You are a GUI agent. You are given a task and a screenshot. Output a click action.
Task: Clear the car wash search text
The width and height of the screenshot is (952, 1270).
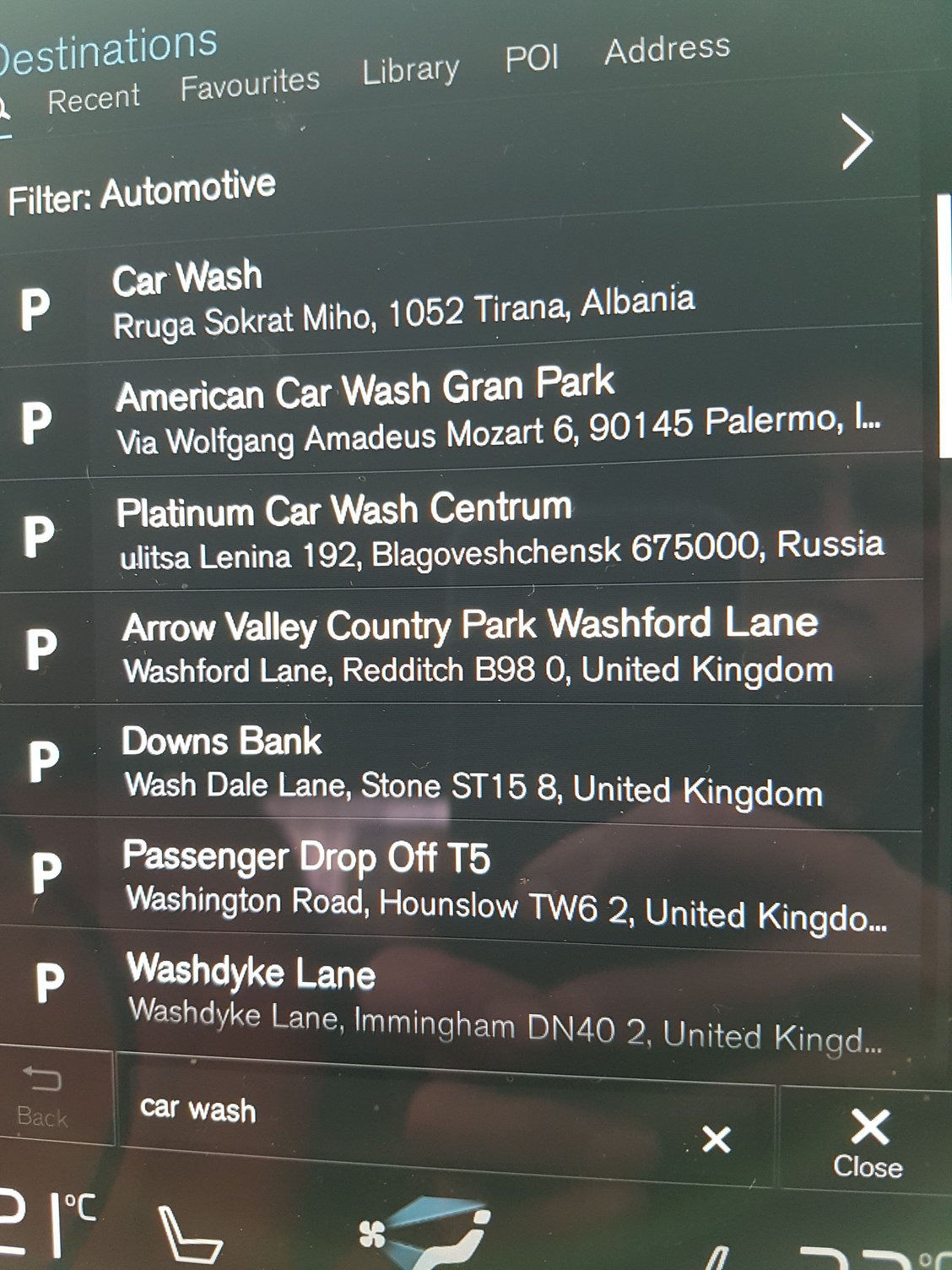(717, 1139)
